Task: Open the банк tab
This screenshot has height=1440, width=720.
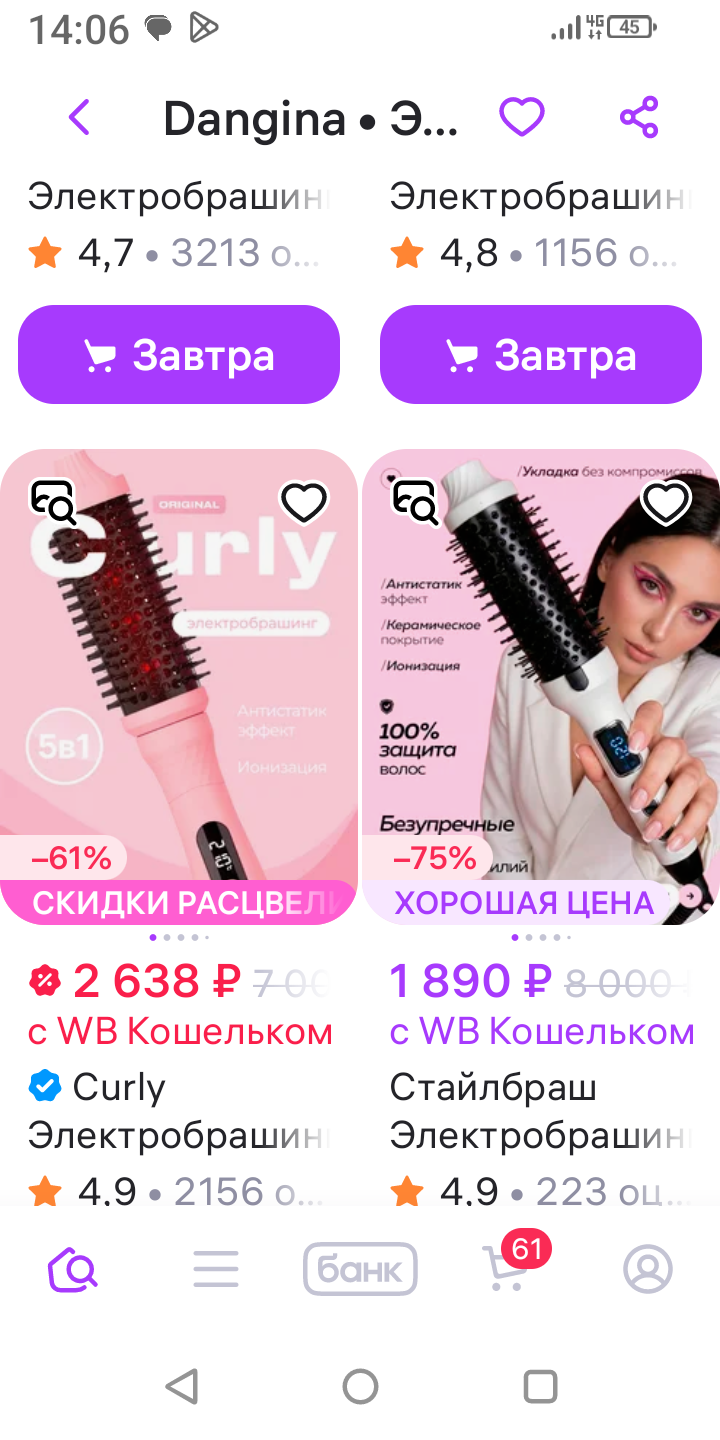Action: pyautogui.click(x=360, y=1270)
